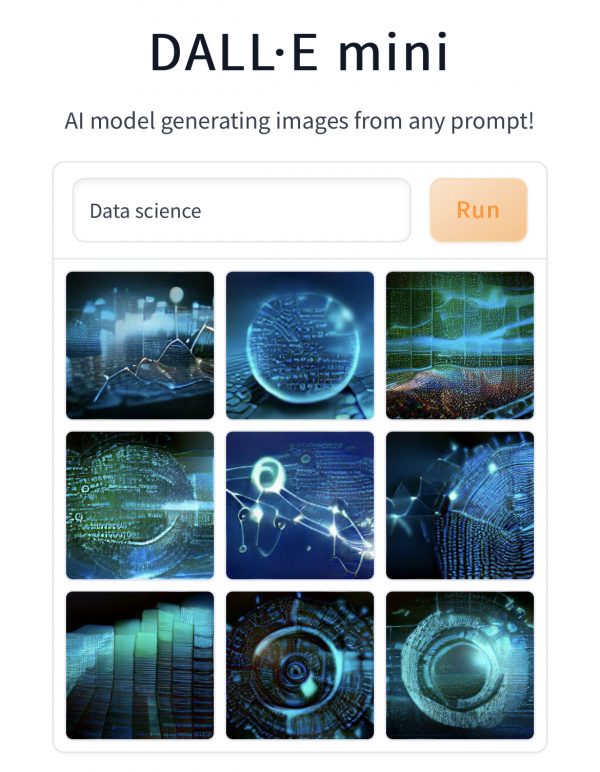This screenshot has height=772, width=600.
Task: Open the green wave landscape image
Action: (x=460, y=345)
